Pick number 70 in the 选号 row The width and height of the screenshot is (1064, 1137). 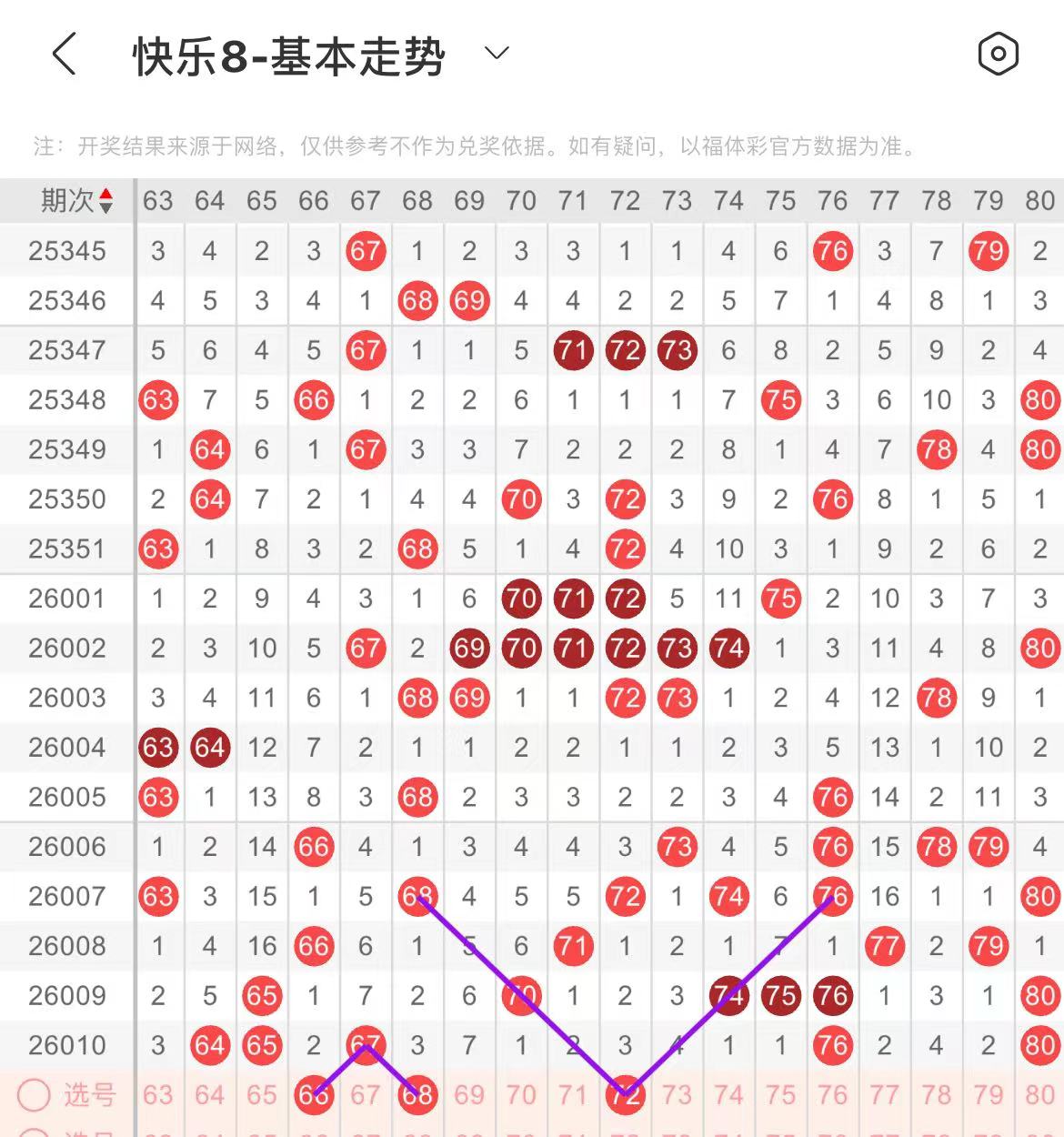point(521,1095)
